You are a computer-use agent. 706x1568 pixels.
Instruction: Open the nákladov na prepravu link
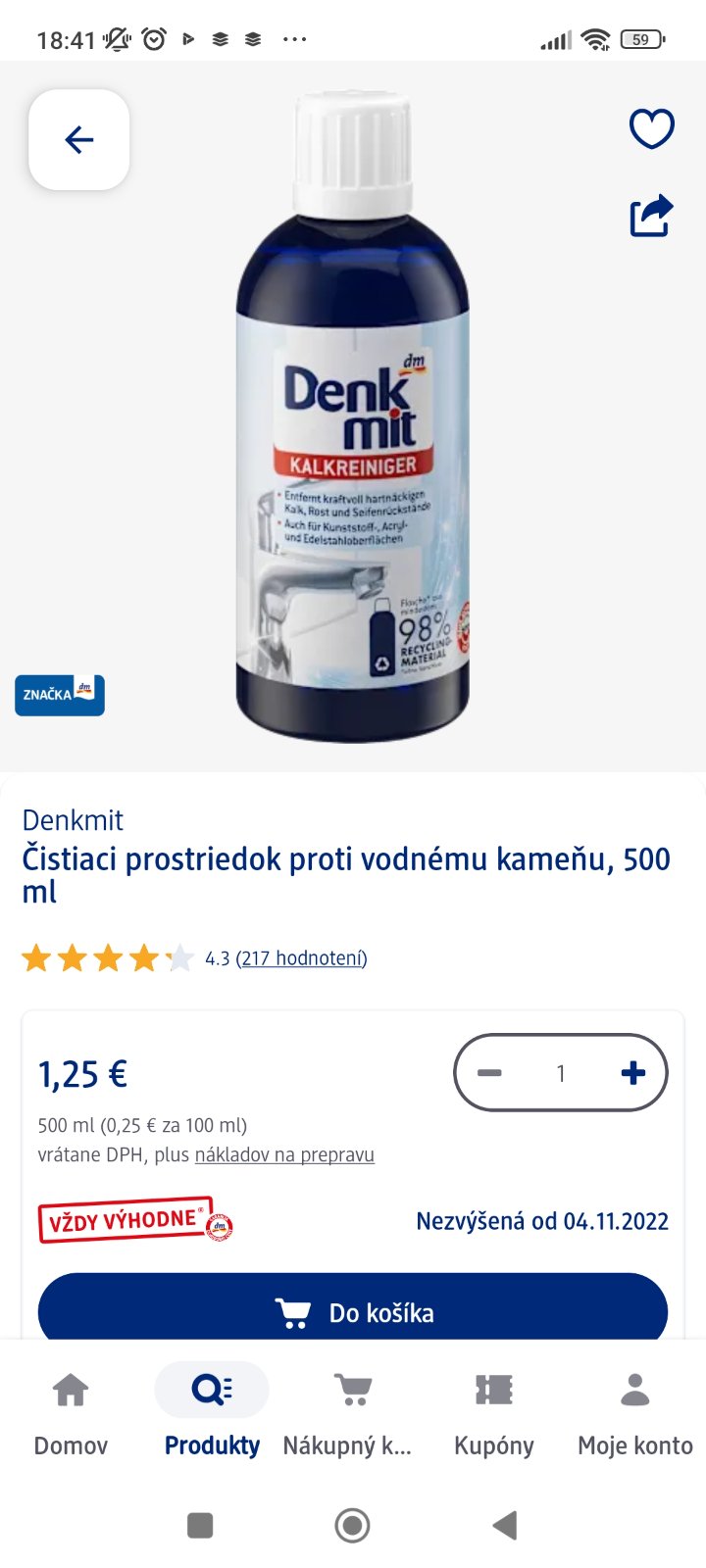tap(284, 1154)
